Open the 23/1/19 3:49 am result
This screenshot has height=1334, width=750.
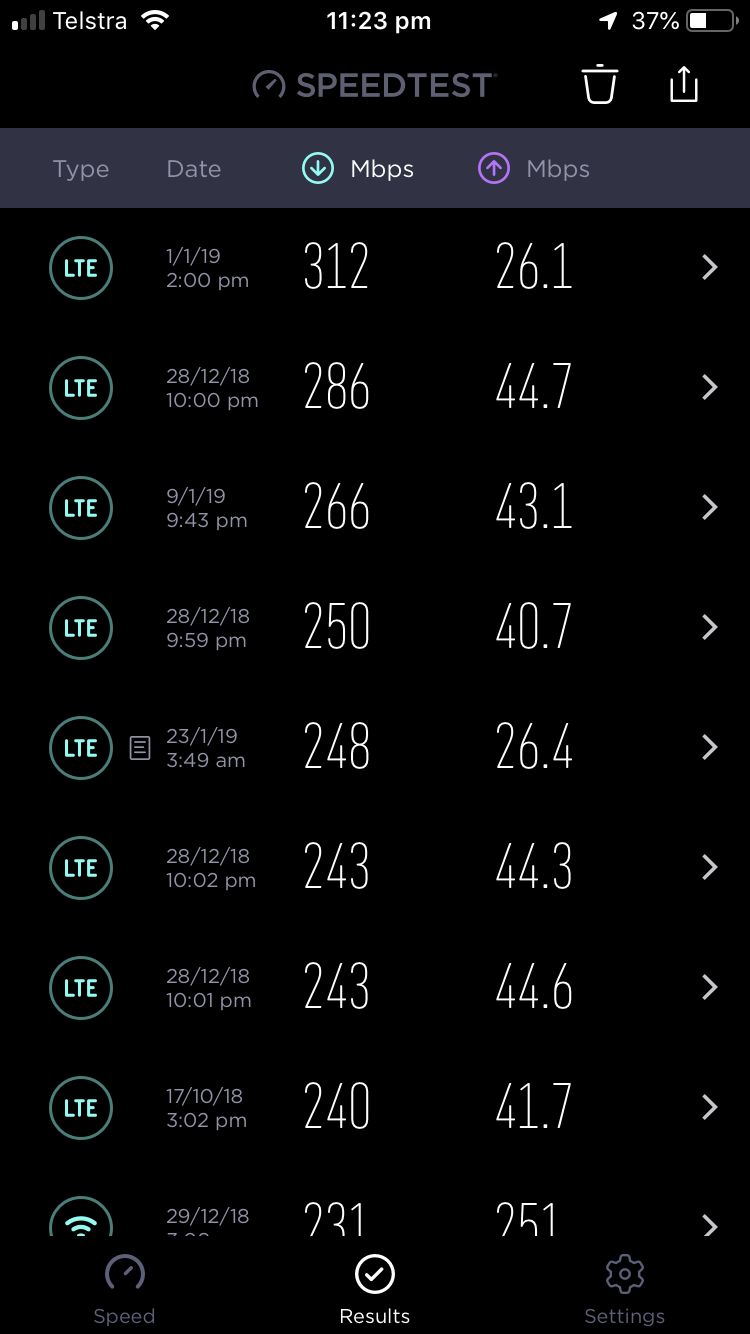[375, 748]
